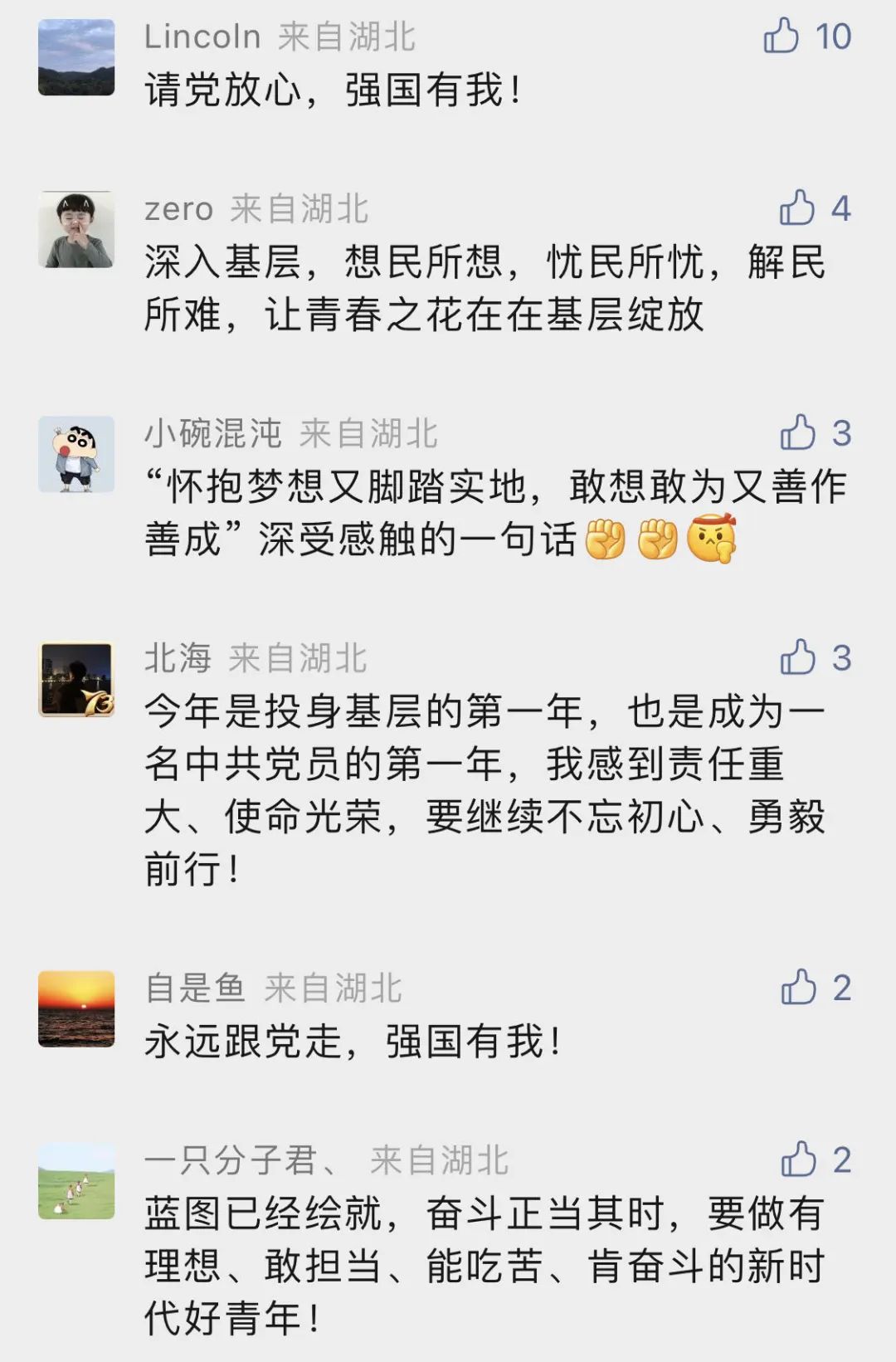Open 自是鱼's sunset avatar
896x1362 pixels.
pos(76,1009)
